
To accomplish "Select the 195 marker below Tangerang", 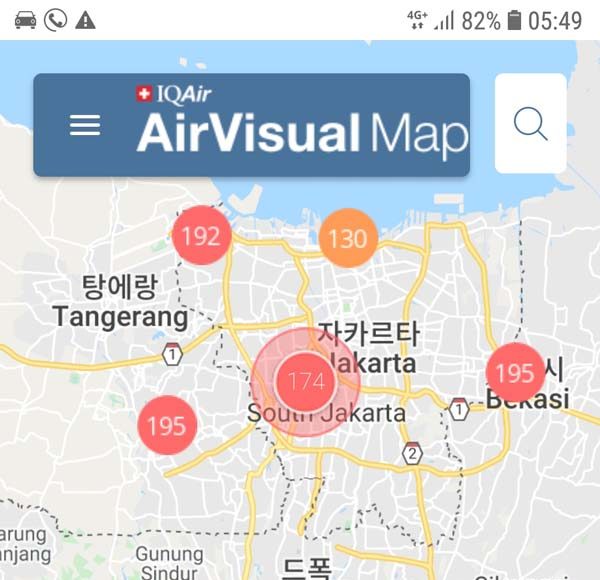I will [x=166, y=425].
